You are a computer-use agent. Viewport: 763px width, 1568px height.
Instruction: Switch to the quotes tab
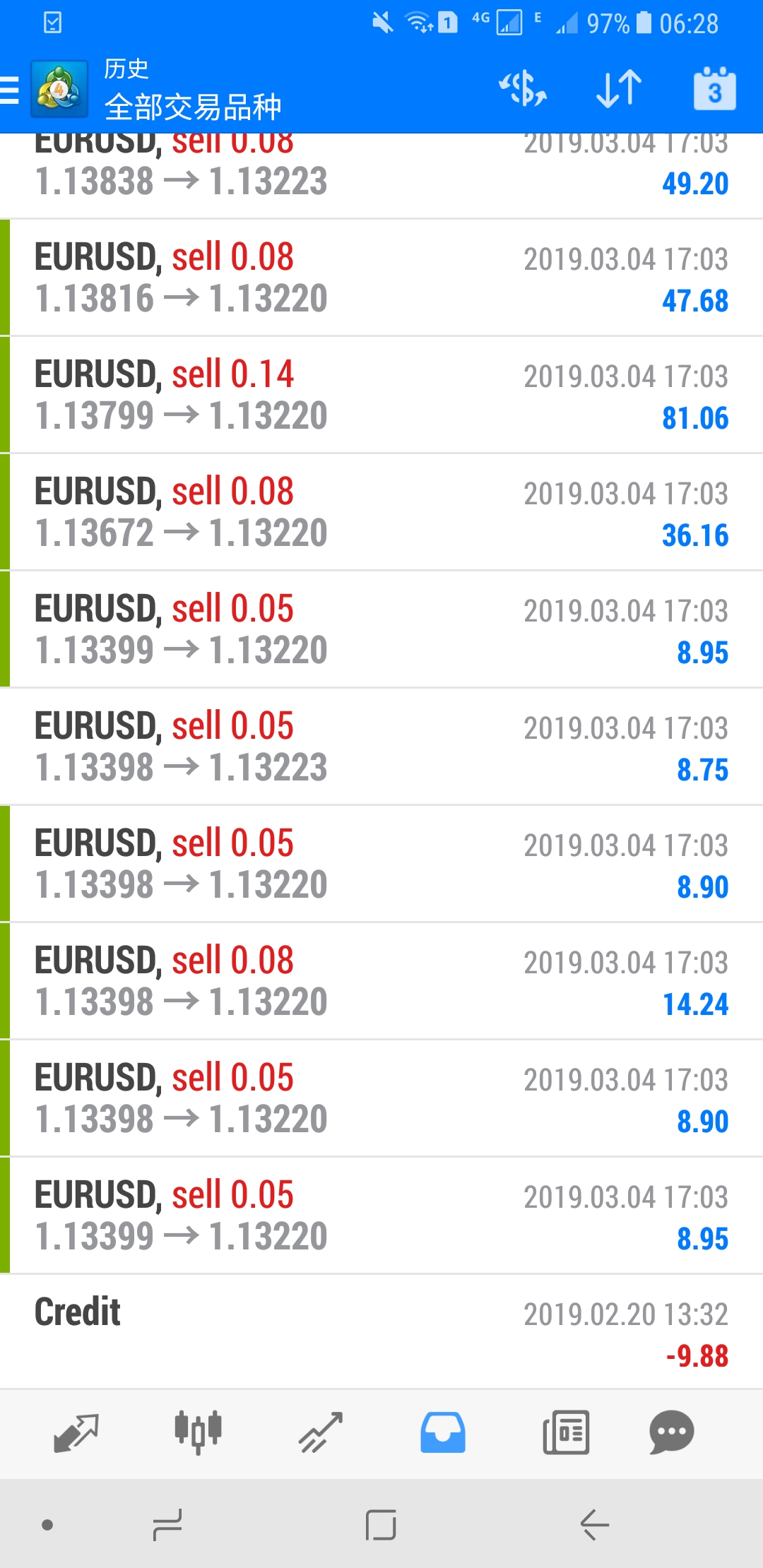click(x=76, y=1432)
